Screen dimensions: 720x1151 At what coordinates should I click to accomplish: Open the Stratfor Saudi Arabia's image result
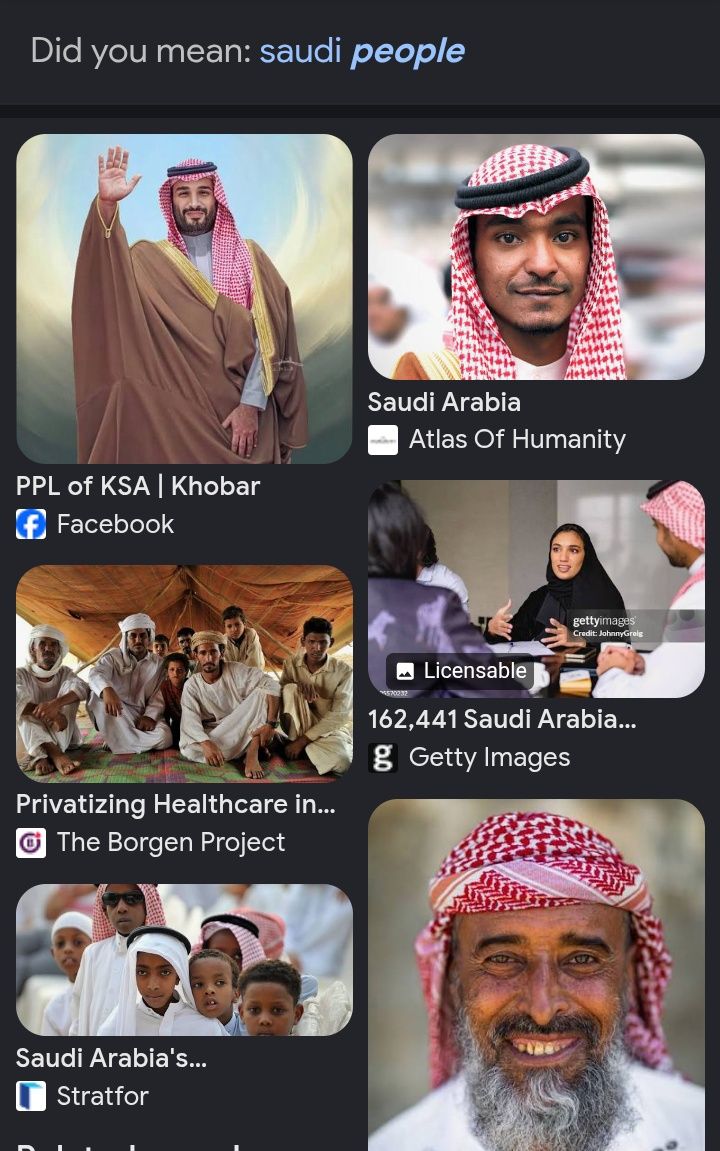pos(184,959)
